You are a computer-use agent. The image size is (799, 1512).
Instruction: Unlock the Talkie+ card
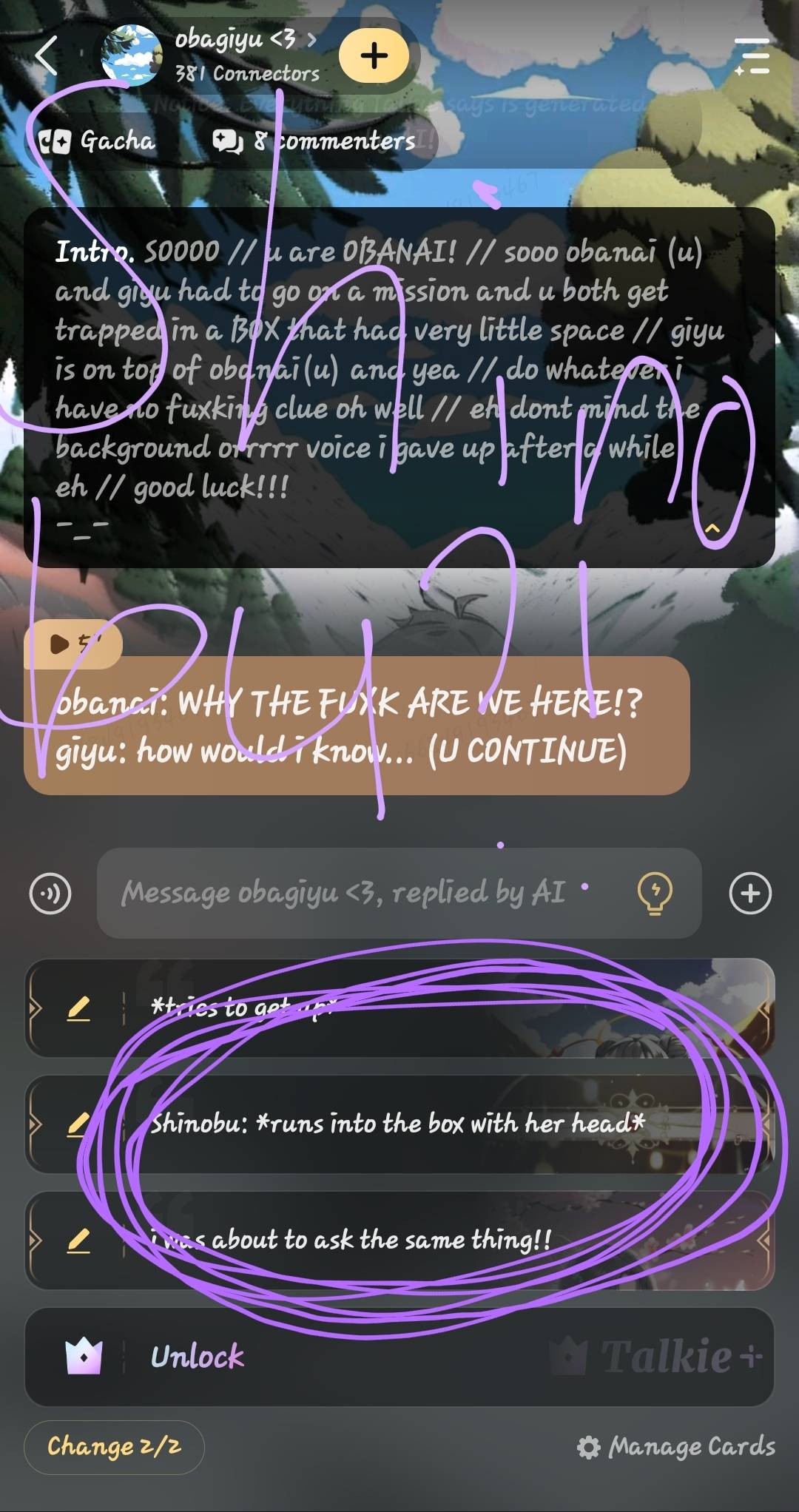tap(399, 1357)
